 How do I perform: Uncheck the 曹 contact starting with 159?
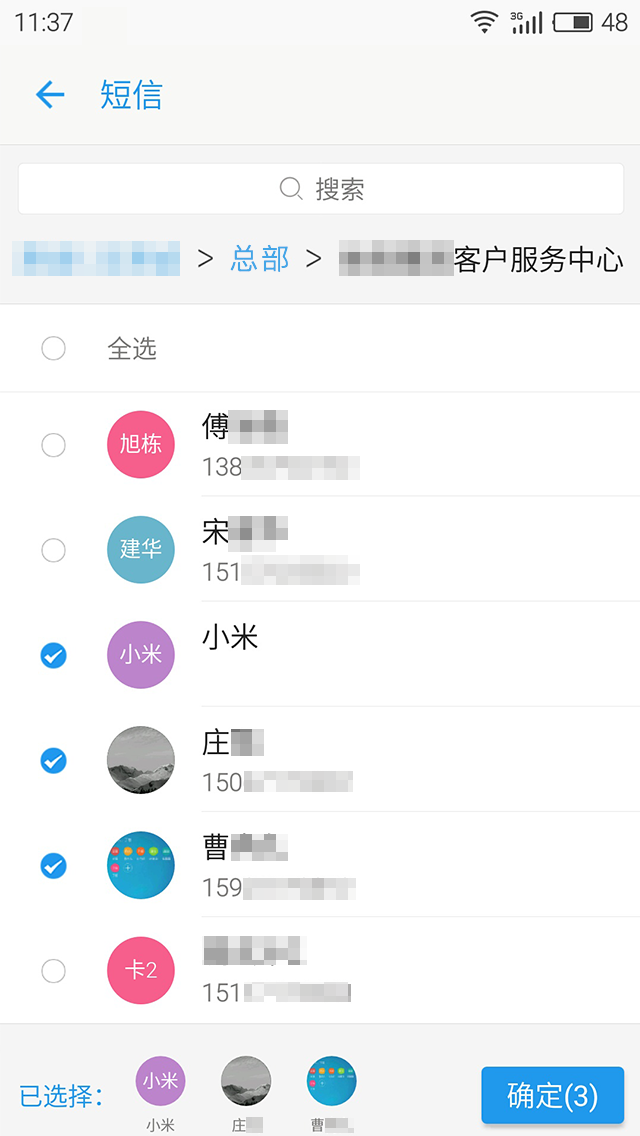pos(53,866)
